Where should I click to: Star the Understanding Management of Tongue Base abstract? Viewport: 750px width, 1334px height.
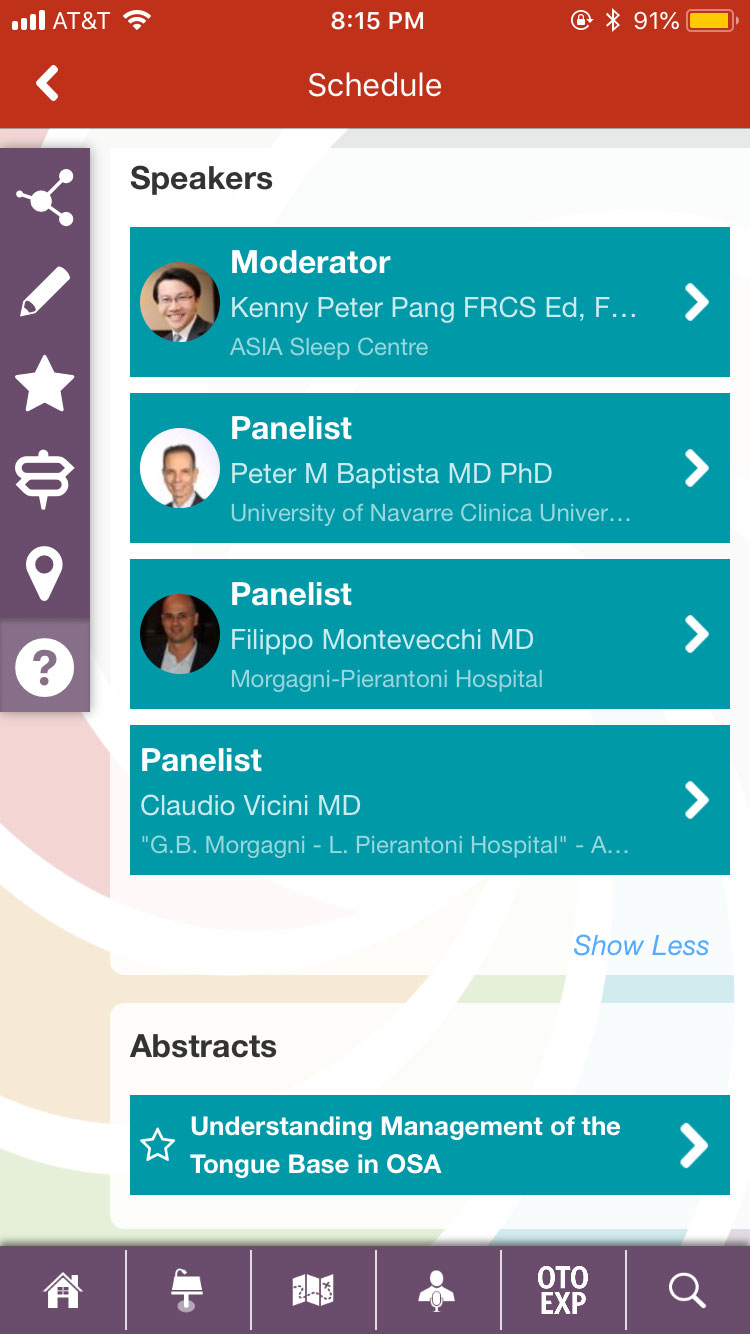(158, 1145)
